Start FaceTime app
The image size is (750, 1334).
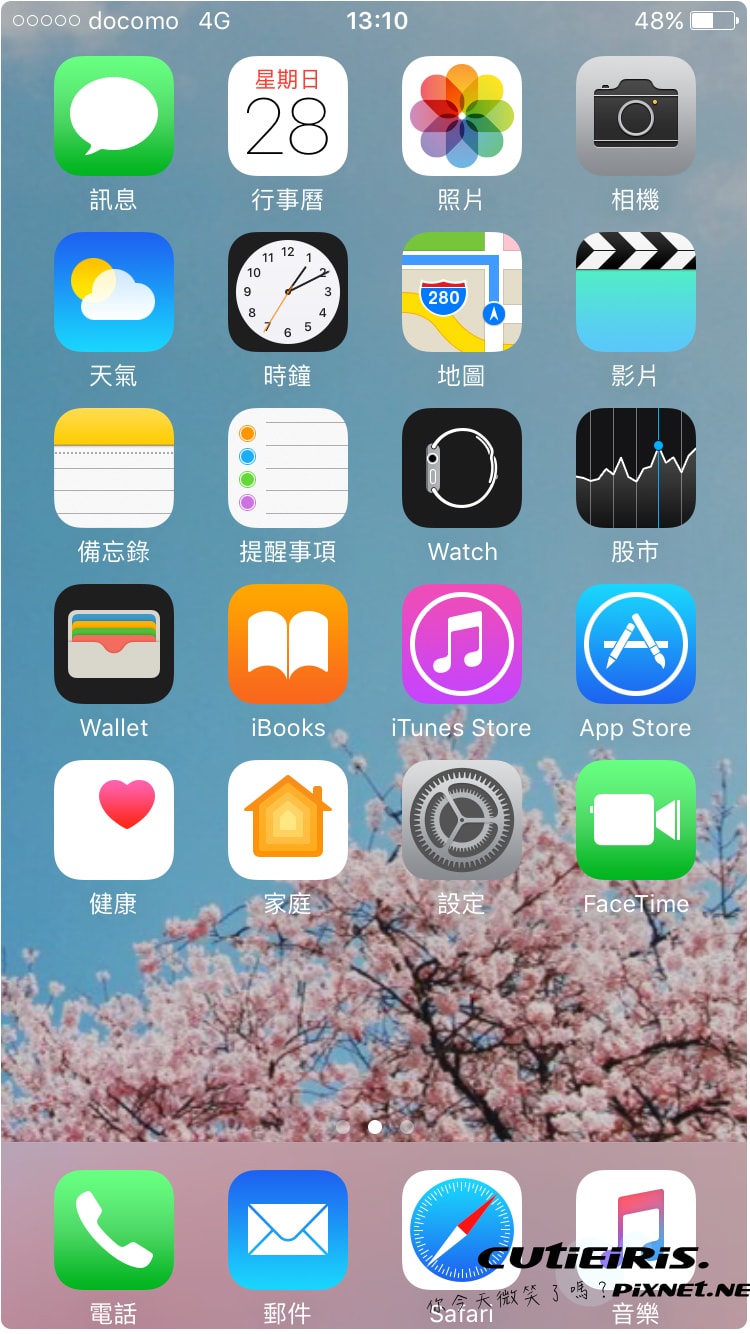point(636,820)
